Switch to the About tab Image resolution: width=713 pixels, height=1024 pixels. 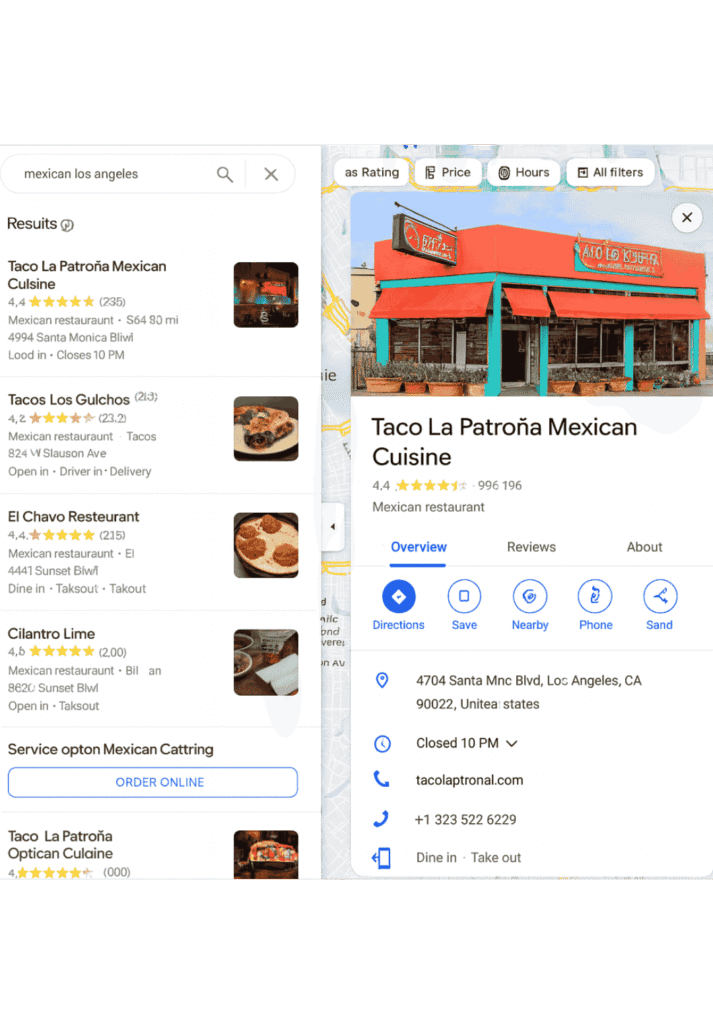[x=644, y=547]
